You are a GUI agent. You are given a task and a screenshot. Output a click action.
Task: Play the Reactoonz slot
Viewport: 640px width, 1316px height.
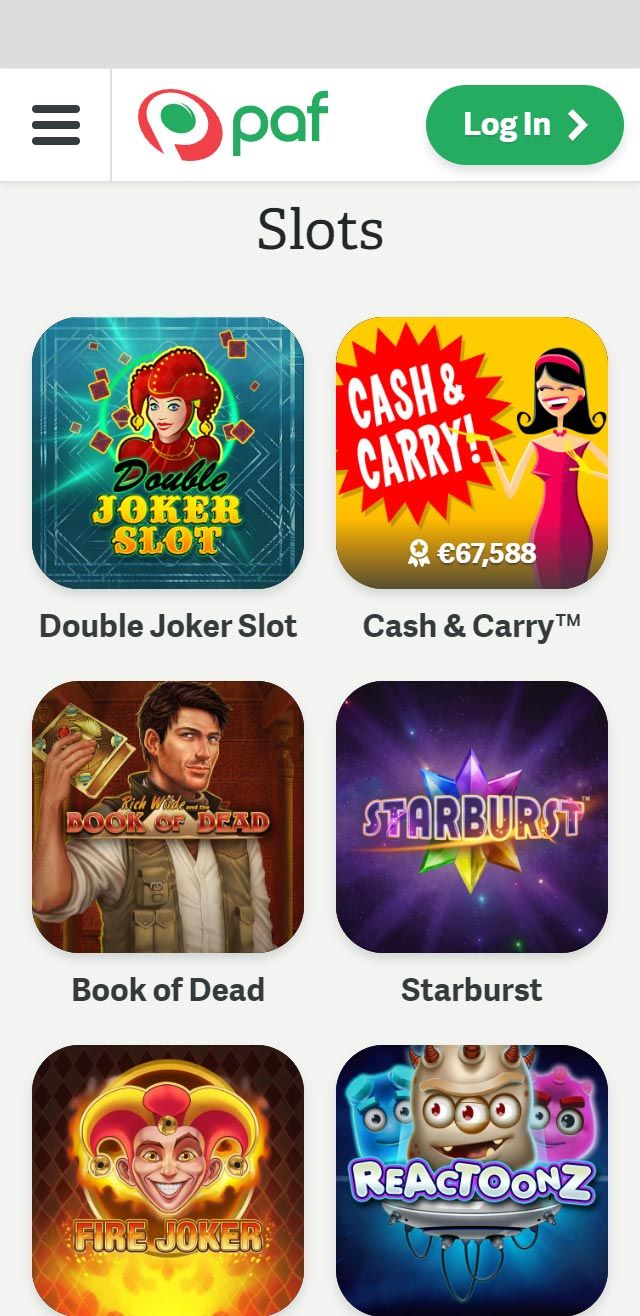point(472,1180)
